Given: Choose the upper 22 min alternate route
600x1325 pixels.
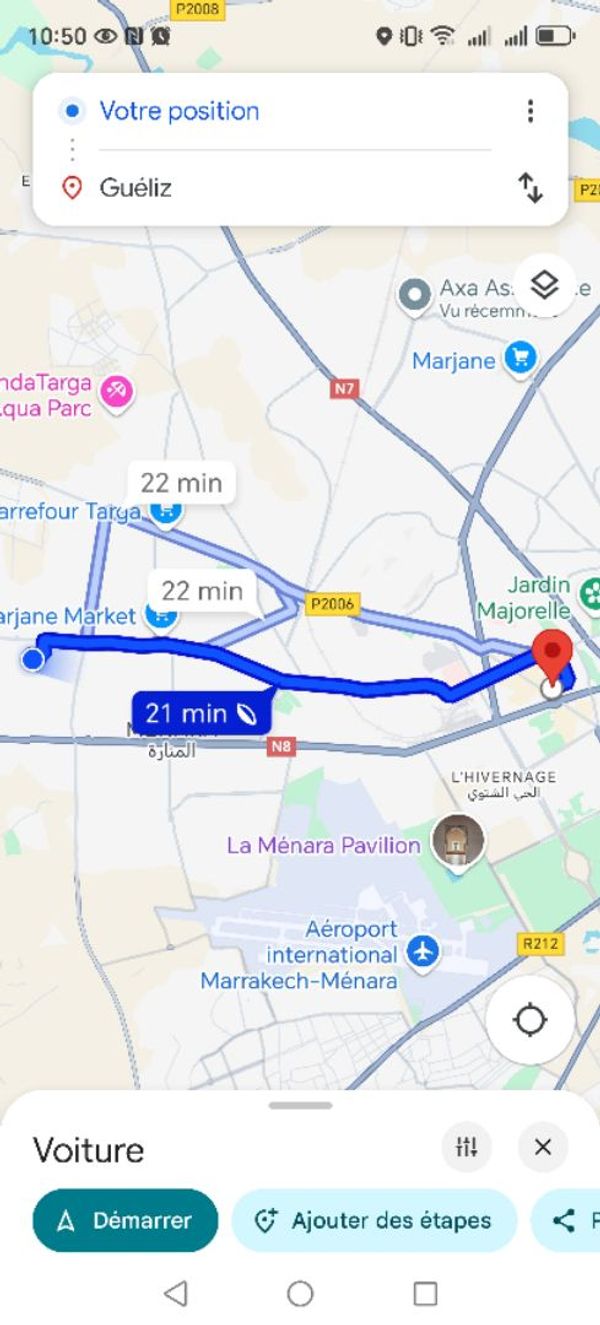Looking at the screenshot, I should [x=181, y=483].
